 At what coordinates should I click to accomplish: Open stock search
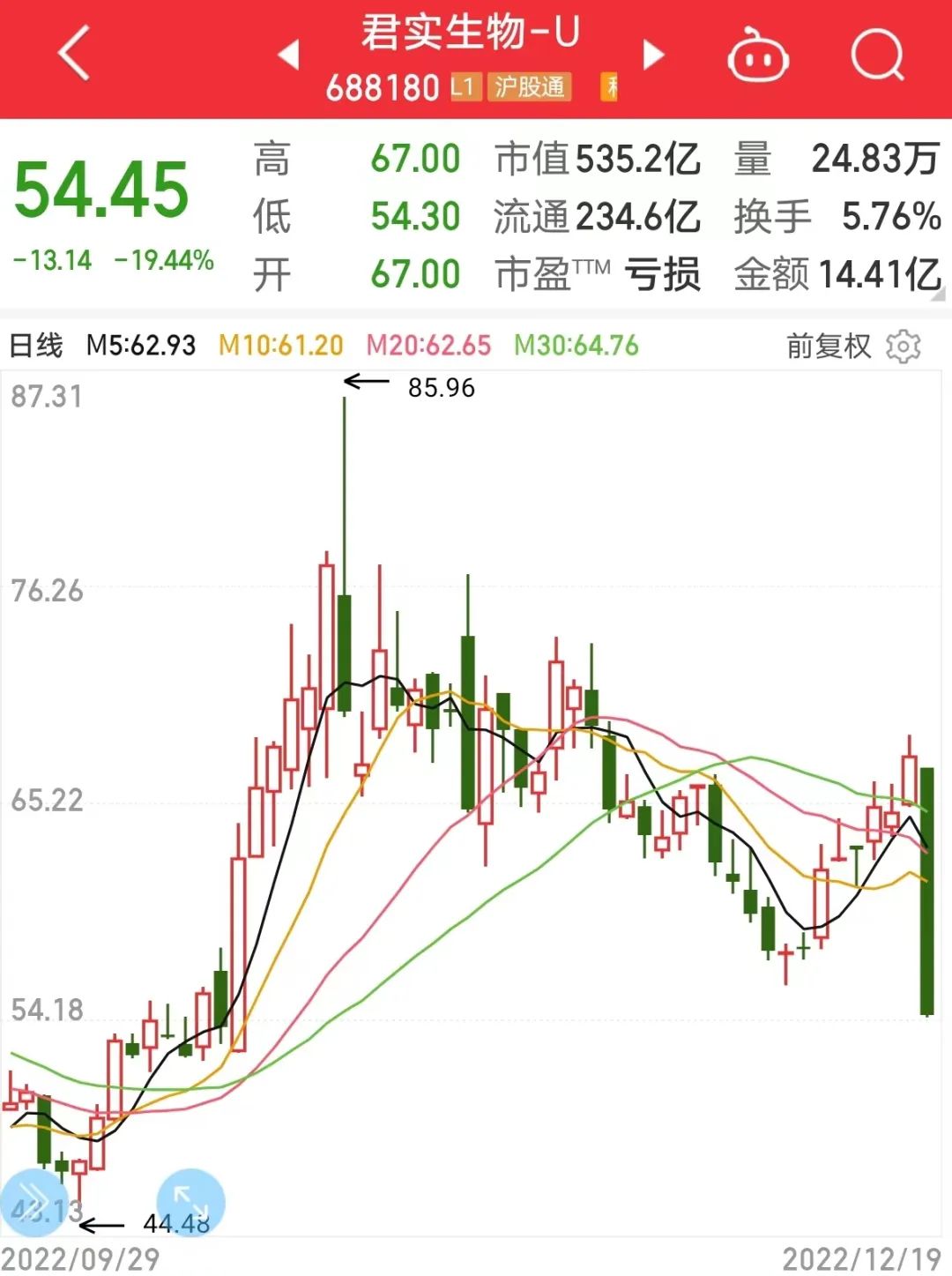point(877,55)
